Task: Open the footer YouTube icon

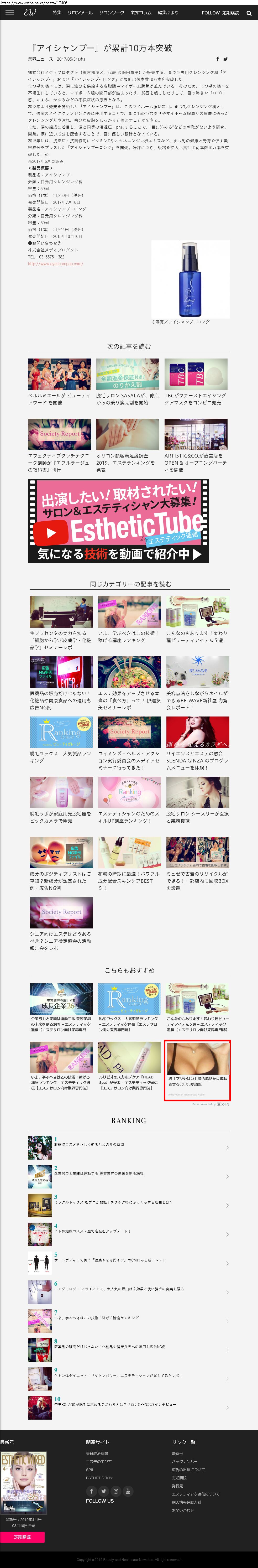Action: tap(128, 1491)
